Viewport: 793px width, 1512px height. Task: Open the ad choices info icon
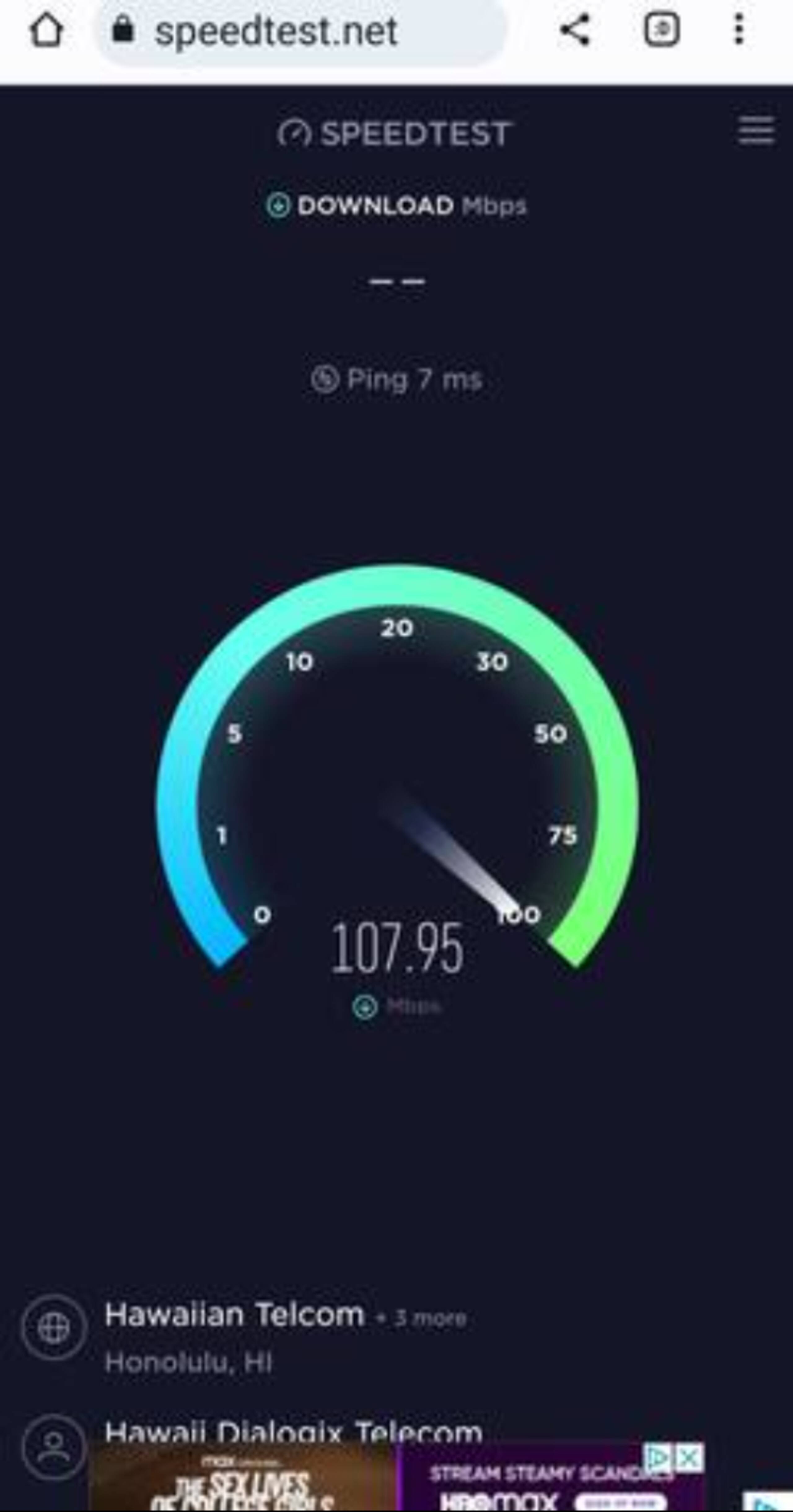click(659, 1458)
